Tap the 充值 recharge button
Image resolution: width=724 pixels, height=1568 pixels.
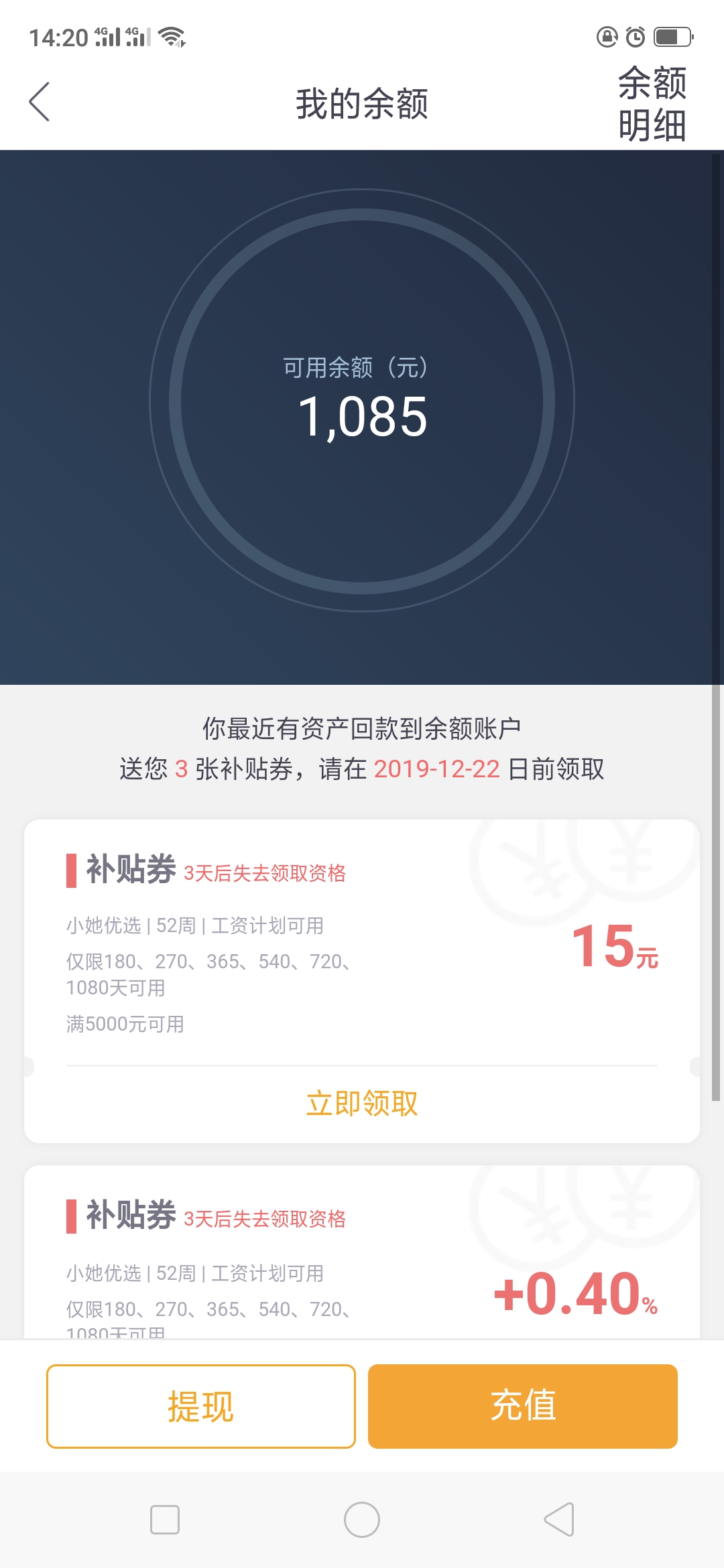(523, 1406)
